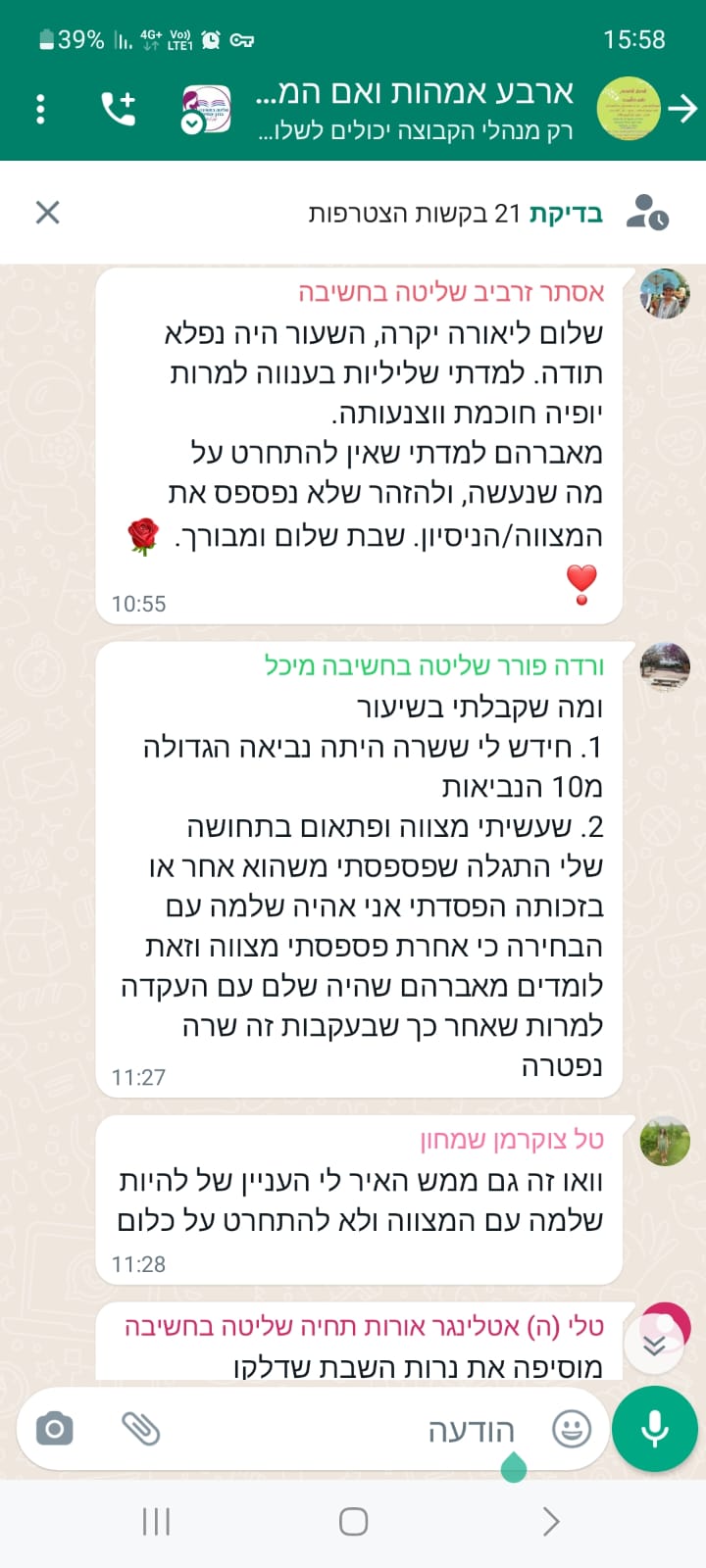Image resolution: width=706 pixels, height=1568 pixels.
Task: View the avatar of ורדה פורר
Action: pyautogui.click(x=665, y=668)
